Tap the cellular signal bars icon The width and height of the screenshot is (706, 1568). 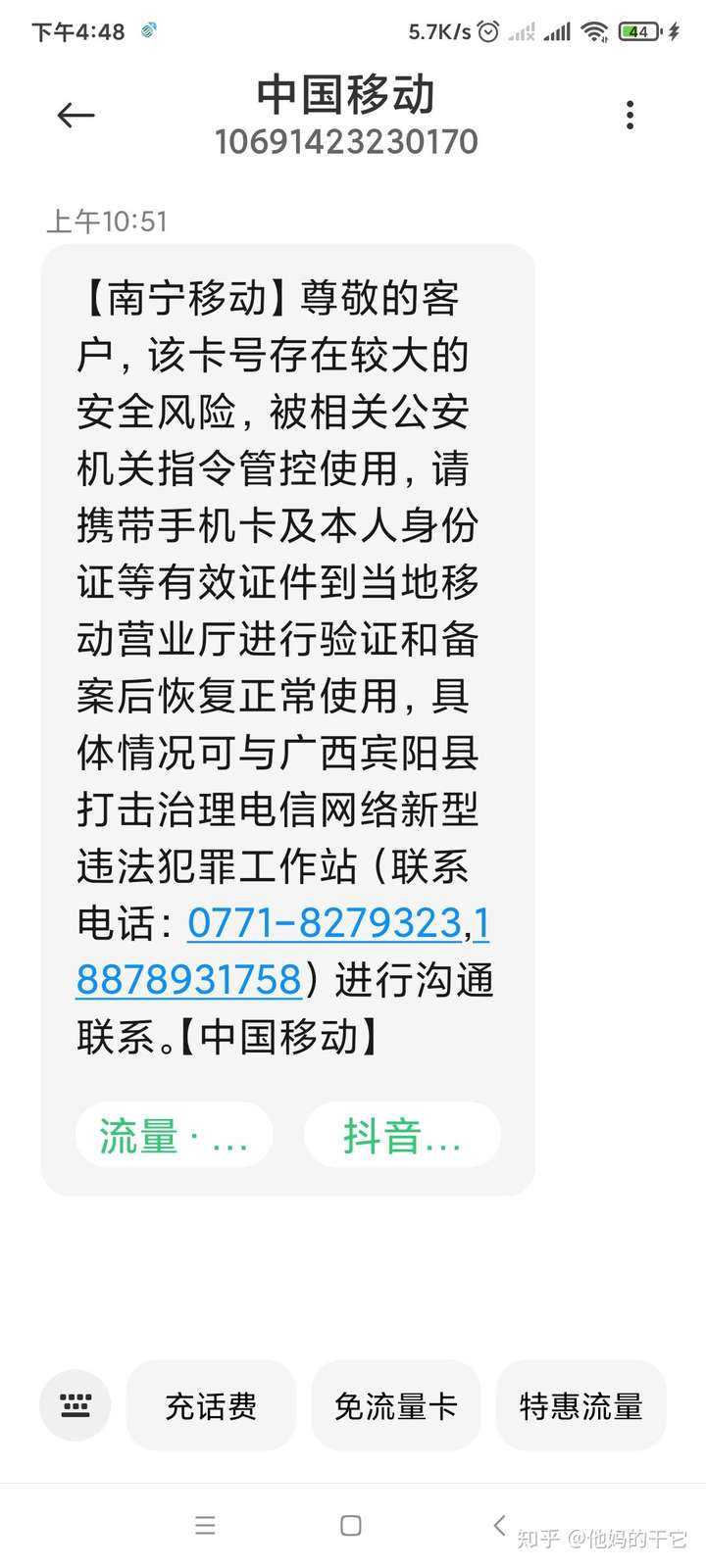click(555, 31)
